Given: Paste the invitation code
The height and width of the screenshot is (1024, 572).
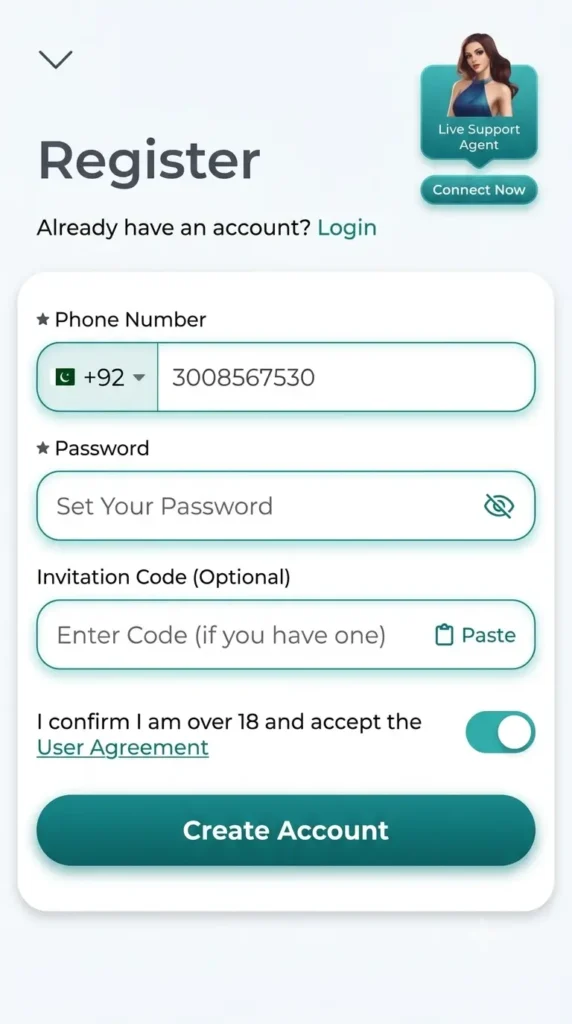Looking at the screenshot, I should [x=475, y=635].
